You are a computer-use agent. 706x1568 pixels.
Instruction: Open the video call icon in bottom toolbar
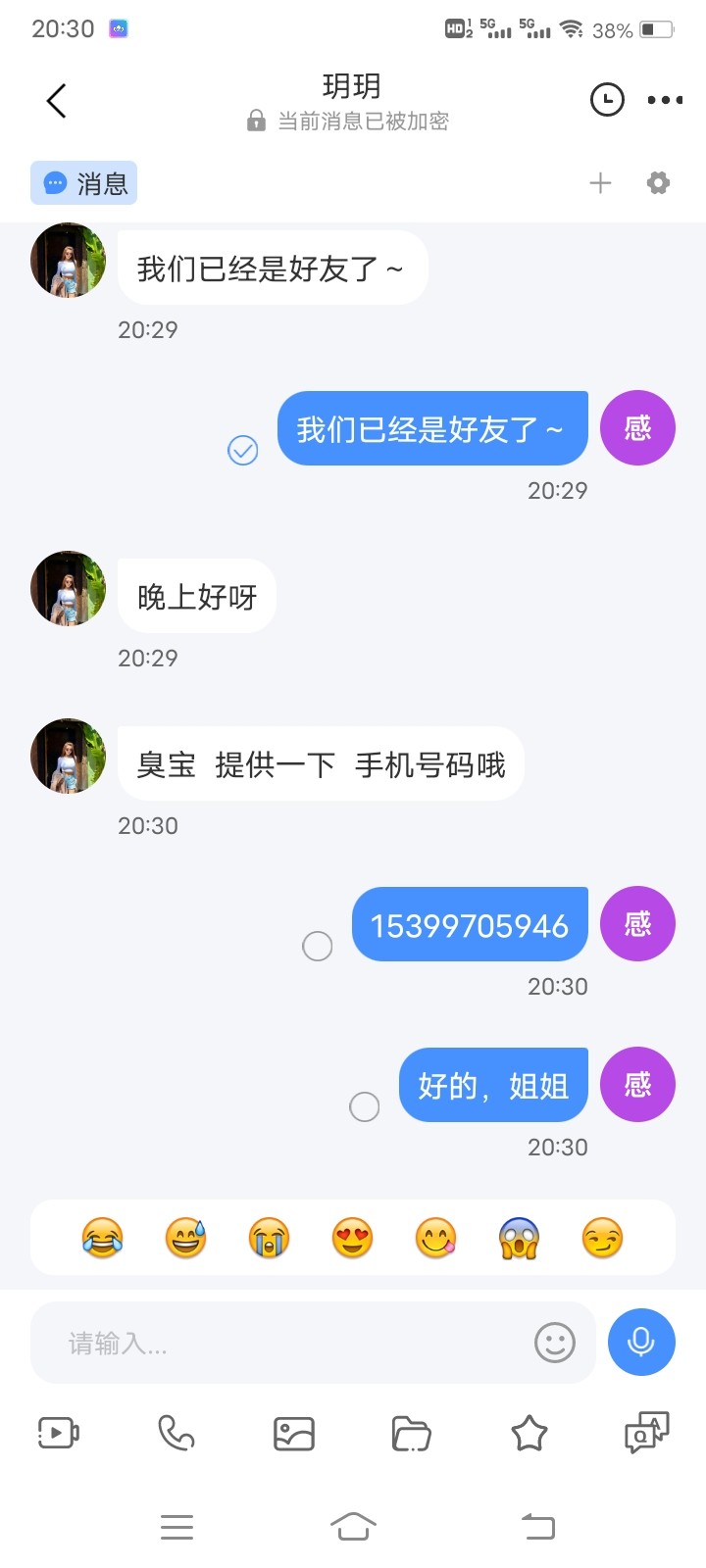point(59,1433)
